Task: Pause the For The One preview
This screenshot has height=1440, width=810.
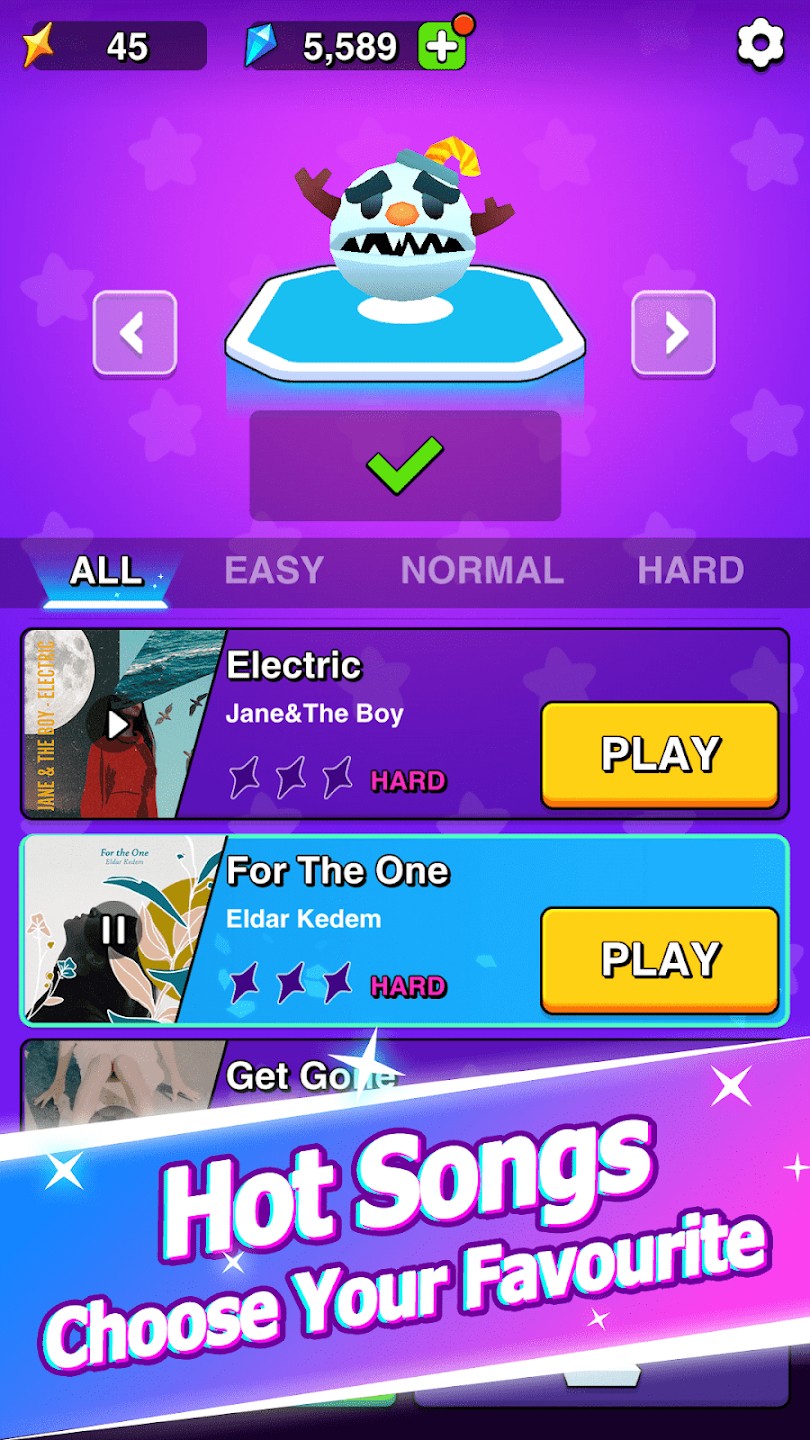Action: pos(113,931)
